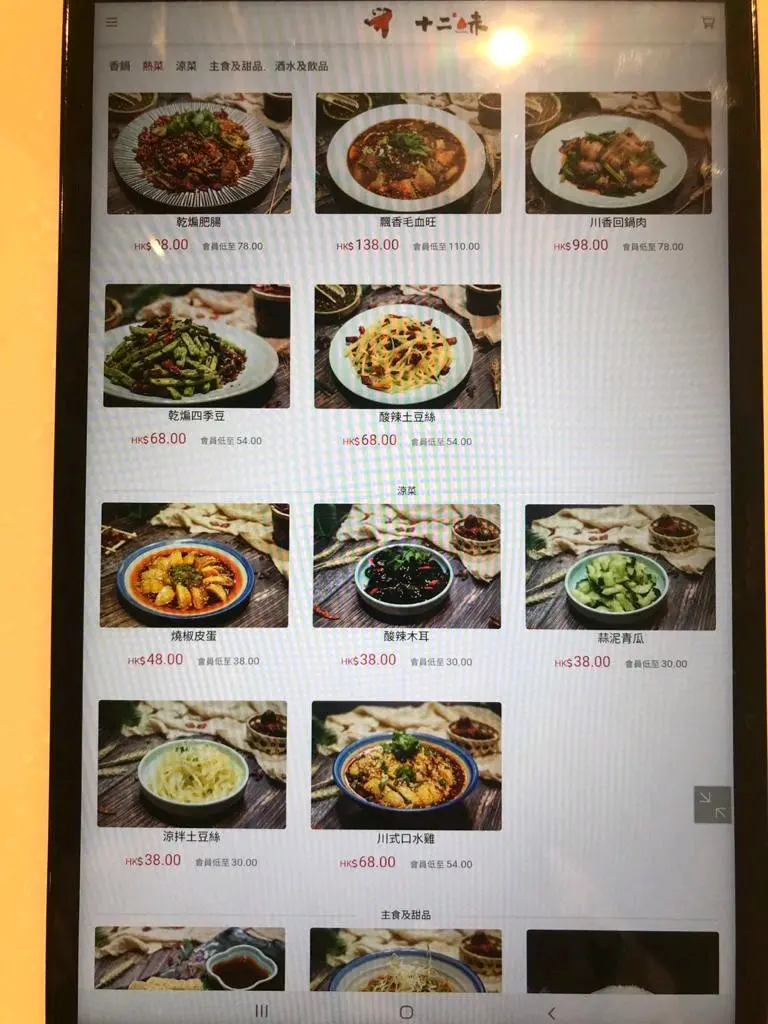
Task: Go to the system home screen
Action: pos(406,1012)
